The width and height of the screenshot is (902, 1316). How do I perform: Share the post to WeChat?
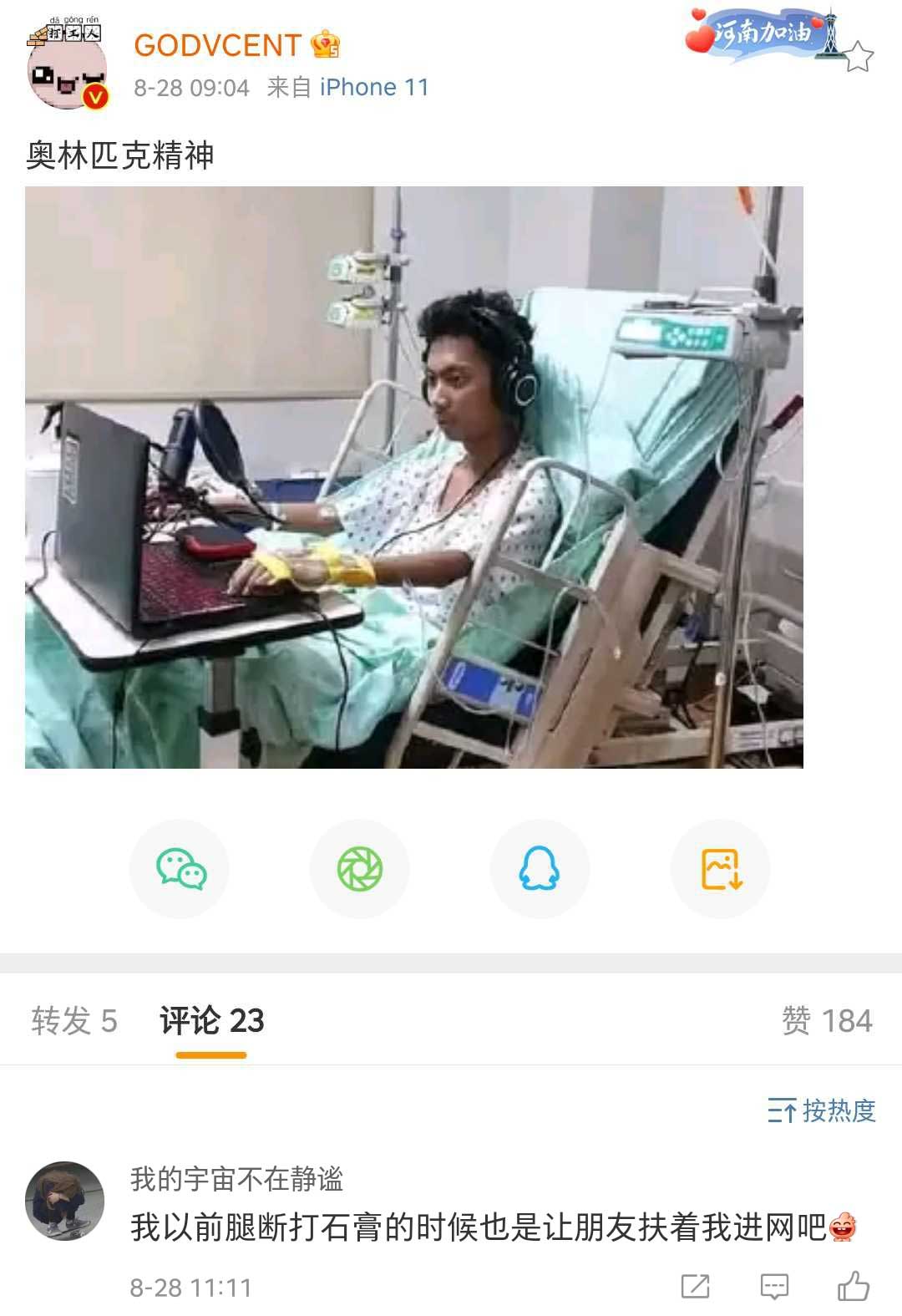click(x=180, y=869)
